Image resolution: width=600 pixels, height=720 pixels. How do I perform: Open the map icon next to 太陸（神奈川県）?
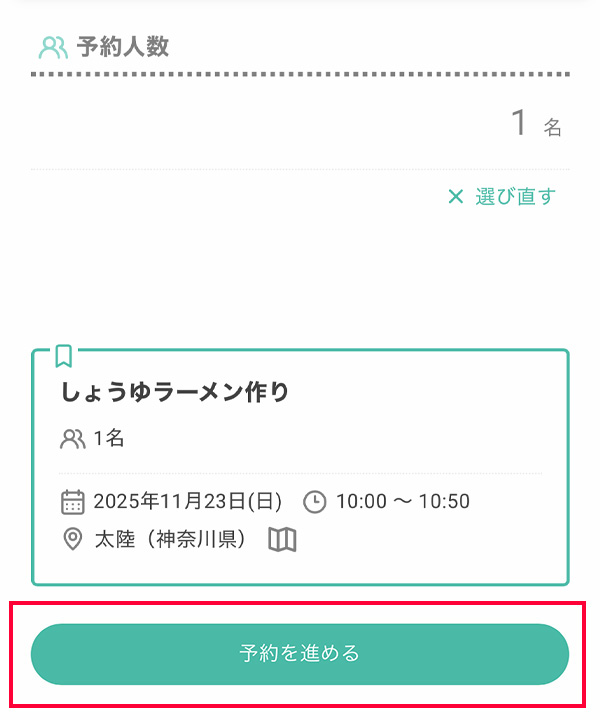click(x=283, y=541)
